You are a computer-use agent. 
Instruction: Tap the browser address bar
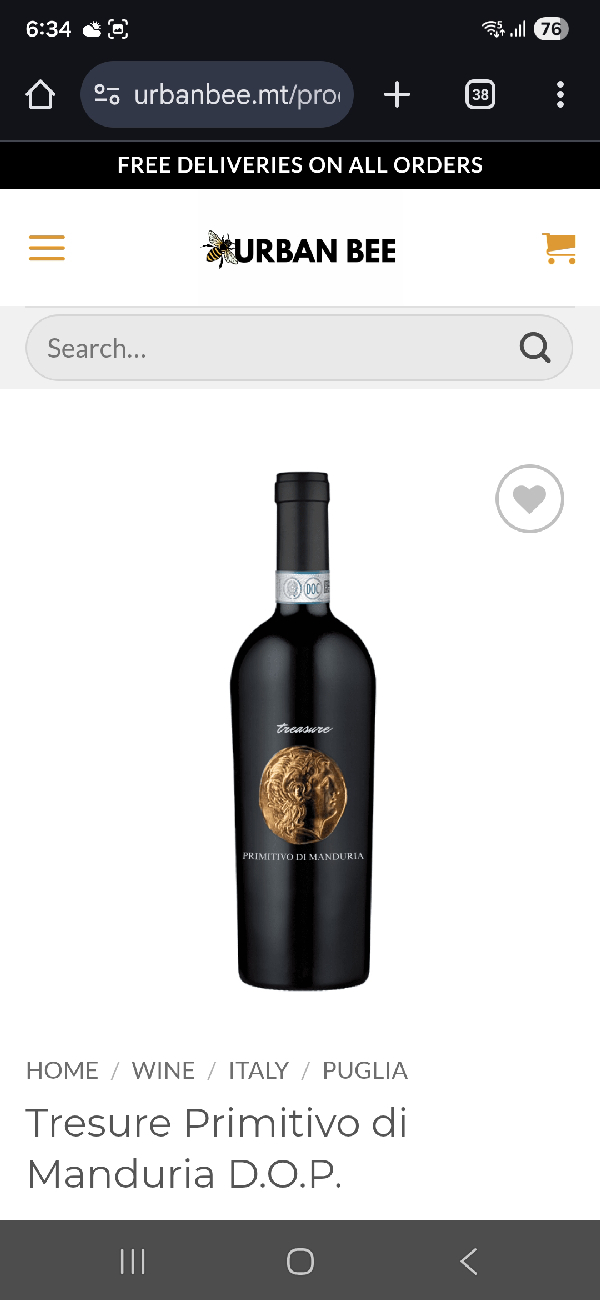coord(217,95)
